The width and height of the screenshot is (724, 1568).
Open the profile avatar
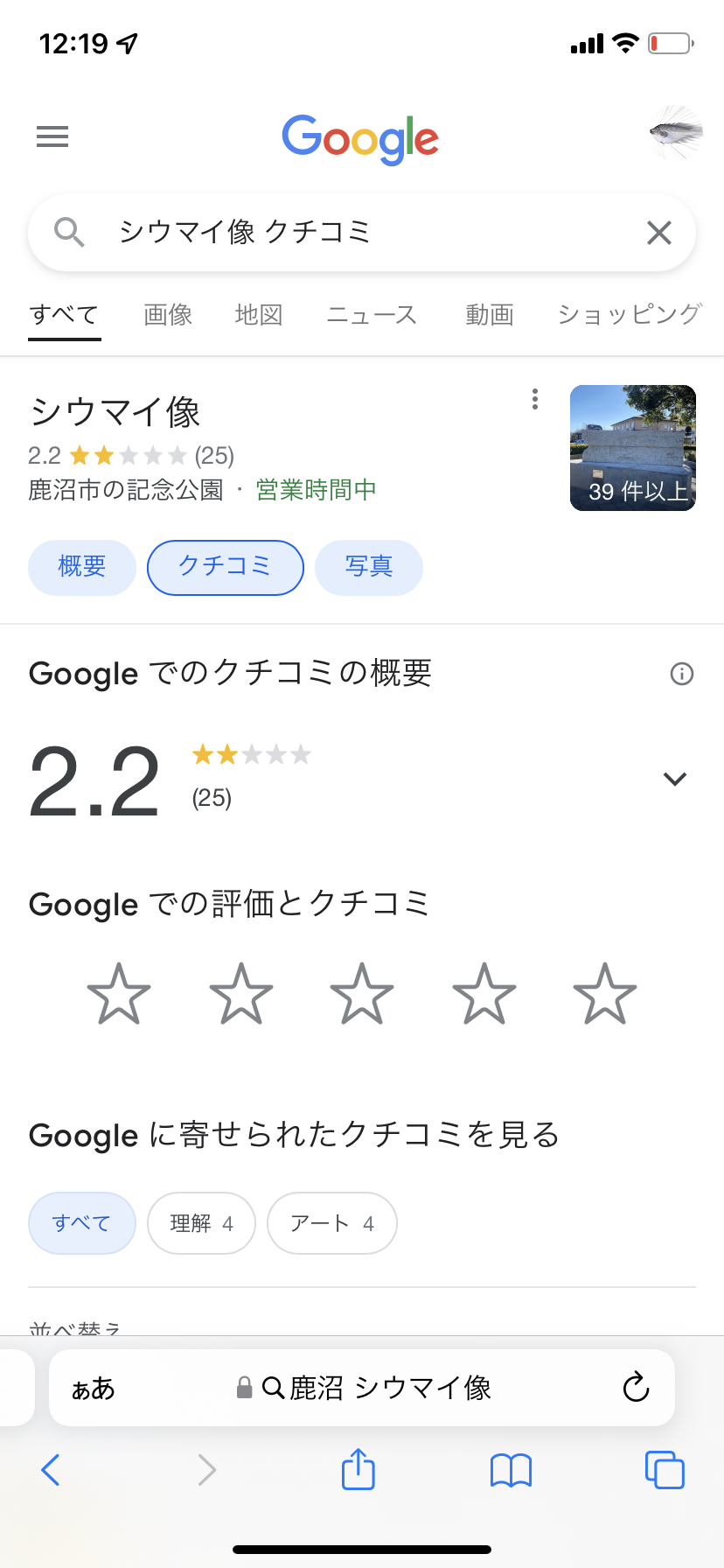click(676, 133)
